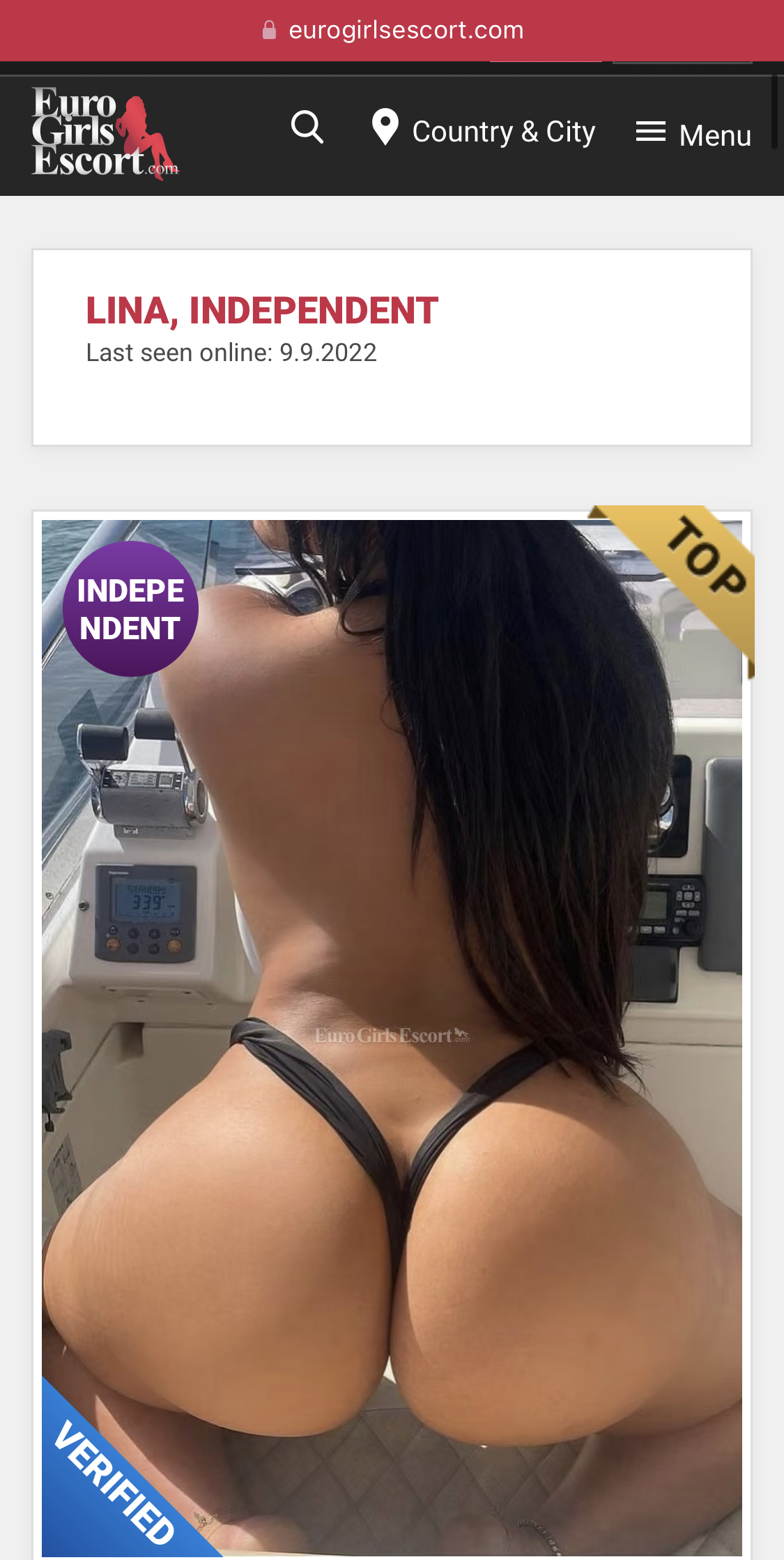Open the search magnifier icon
The width and height of the screenshot is (784, 1560).
pyautogui.click(x=307, y=128)
